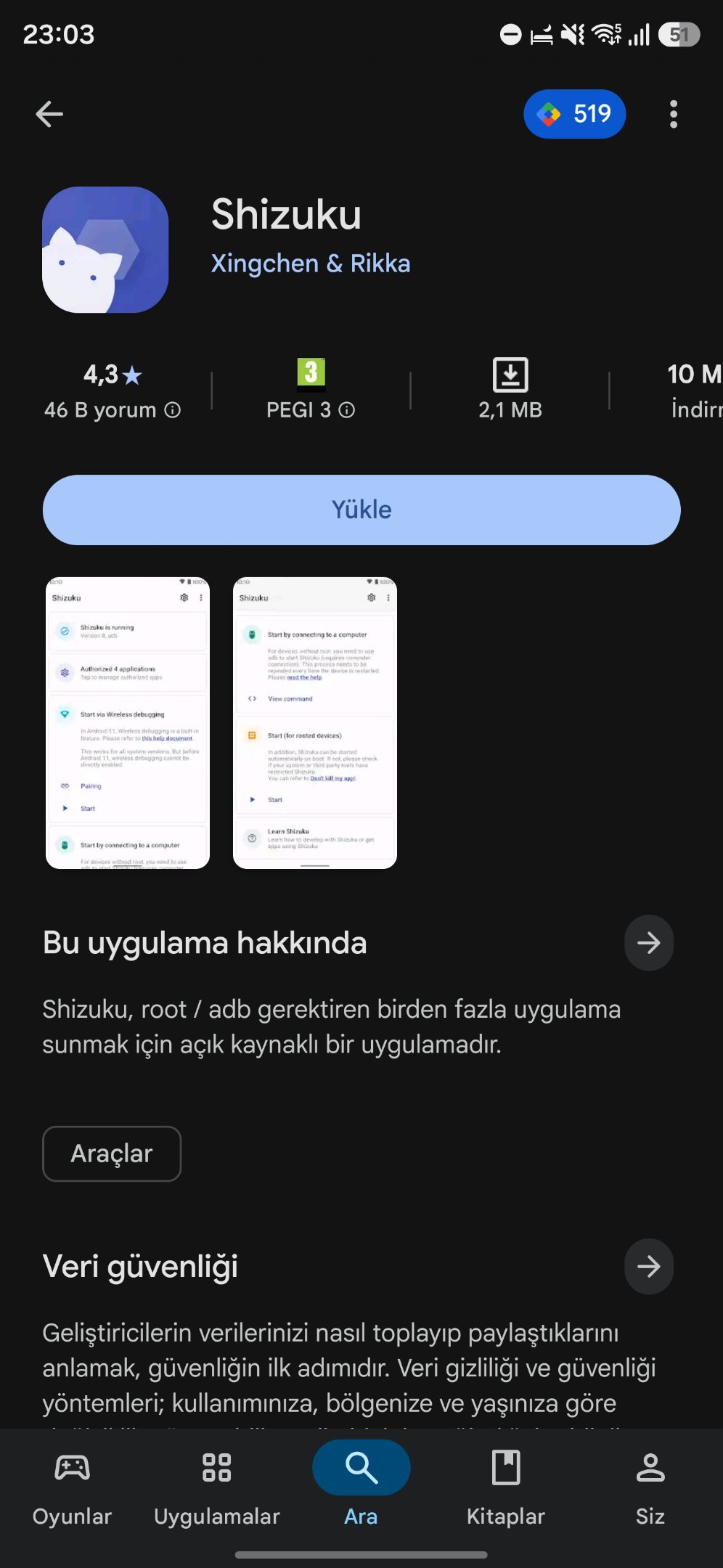This screenshot has width=723, height=1568.
Task: Show PEGI 3 rating info
Action: 311,392
